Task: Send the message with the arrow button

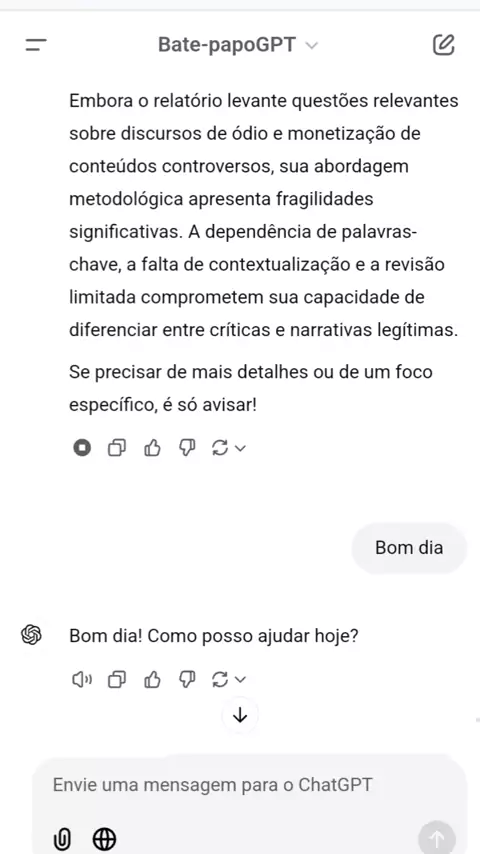Action: [437, 839]
